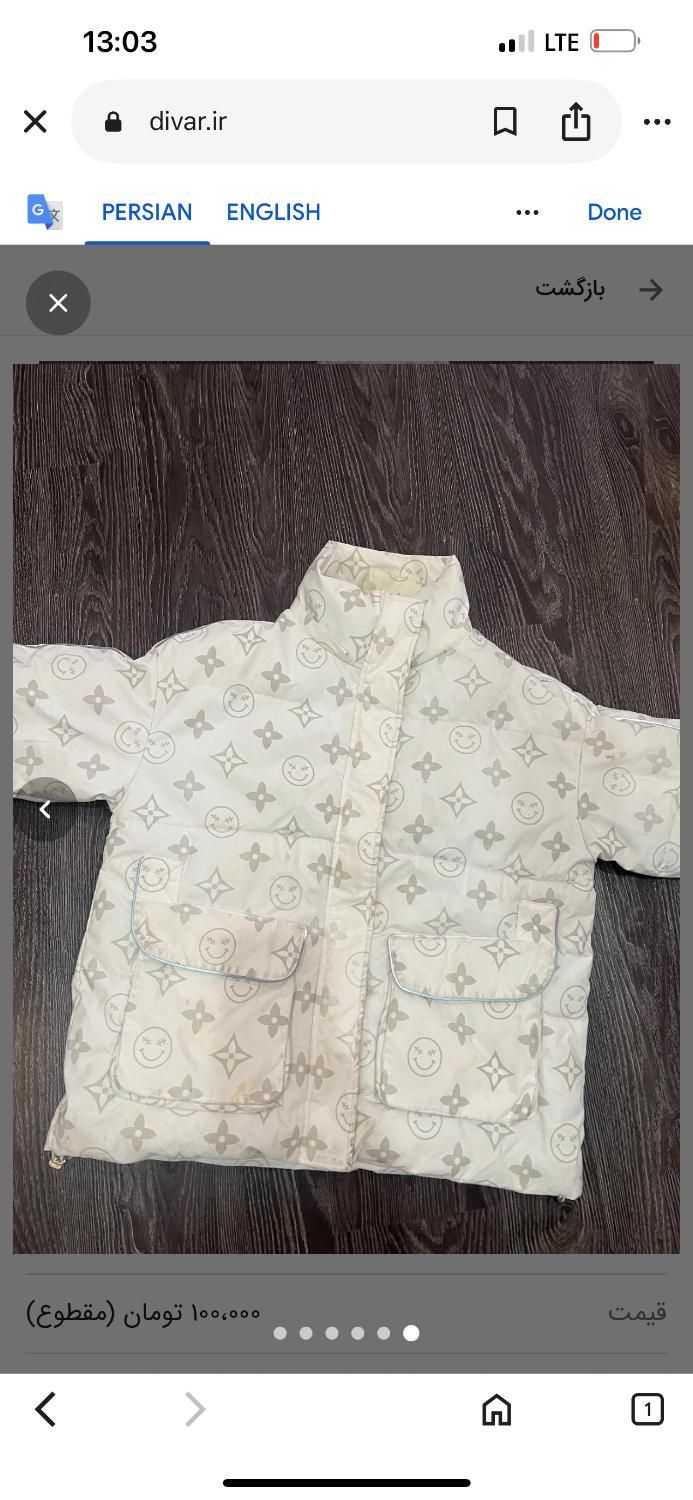Share this page
Viewport: 693px width, 1500px height.
coord(576,122)
